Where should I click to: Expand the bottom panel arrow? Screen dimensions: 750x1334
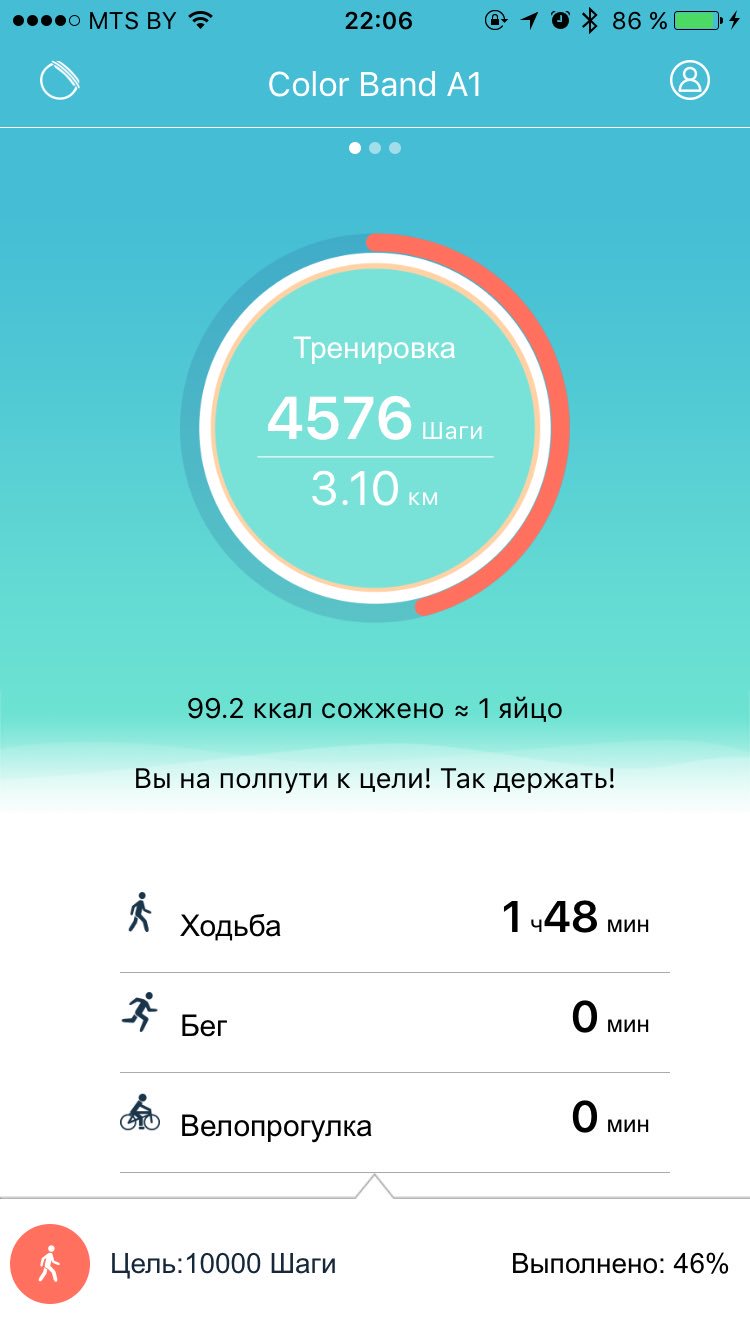[x=375, y=1186]
